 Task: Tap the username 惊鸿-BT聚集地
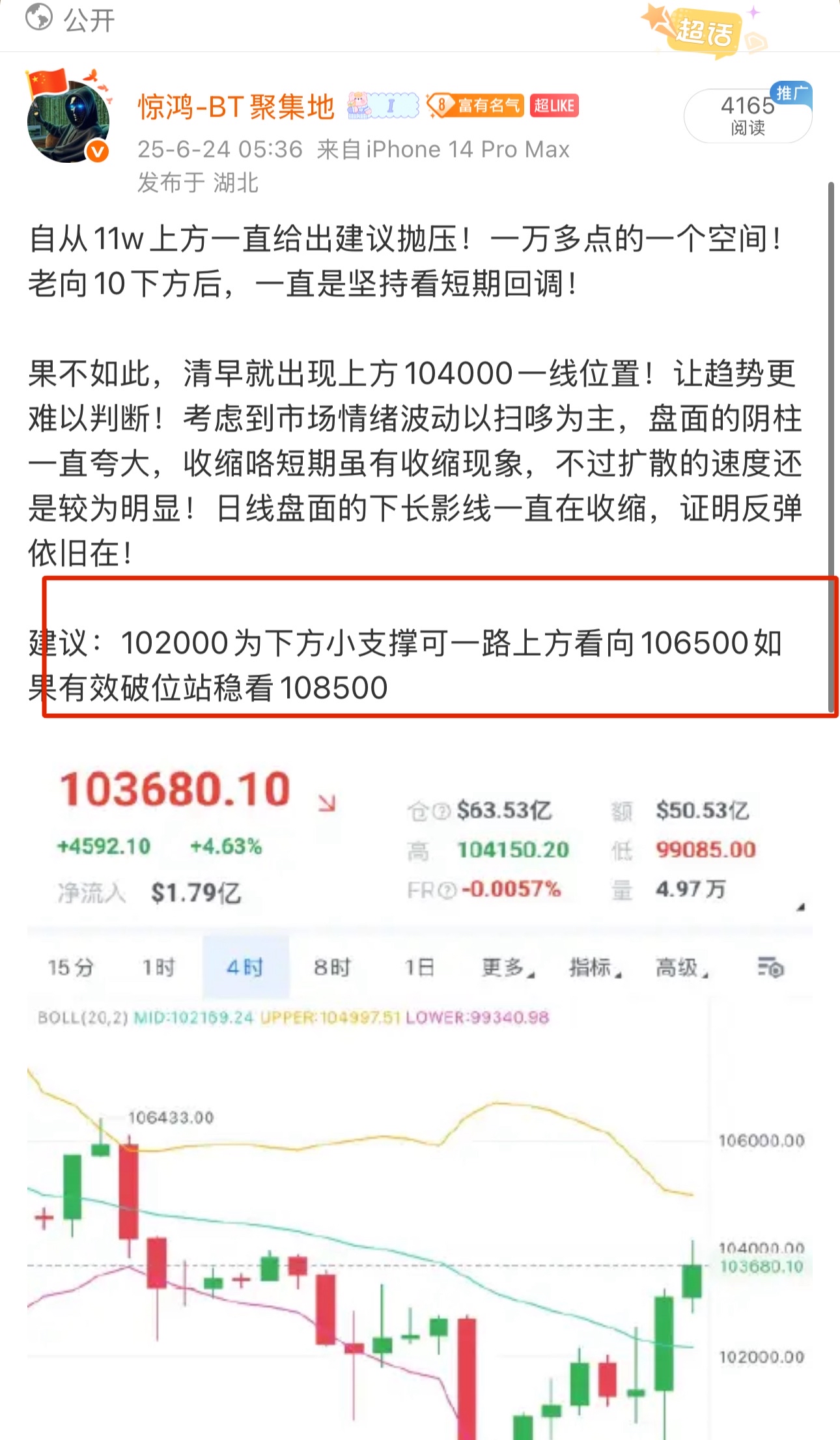[236, 107]
